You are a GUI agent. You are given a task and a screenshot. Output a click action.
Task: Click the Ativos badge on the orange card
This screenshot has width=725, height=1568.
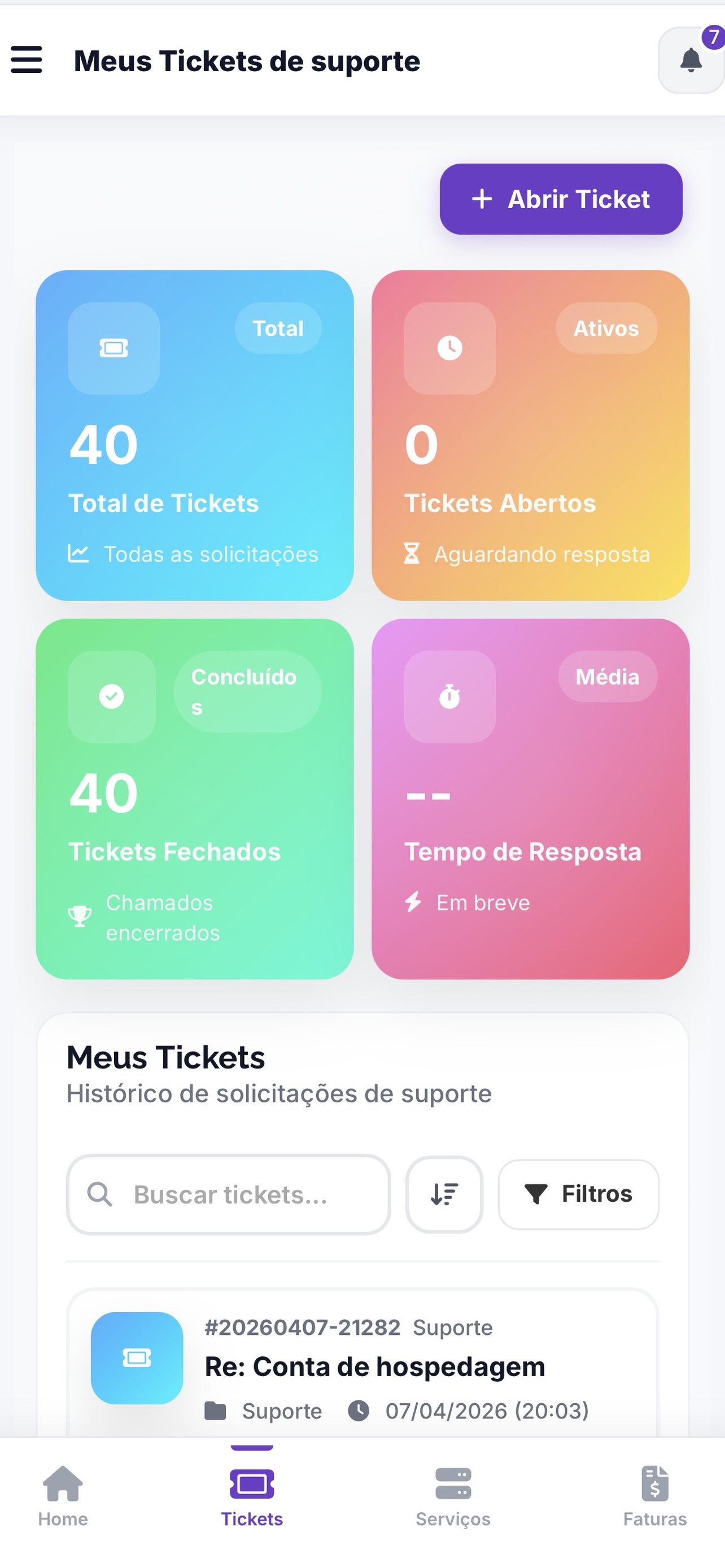(x=607, y=328)
